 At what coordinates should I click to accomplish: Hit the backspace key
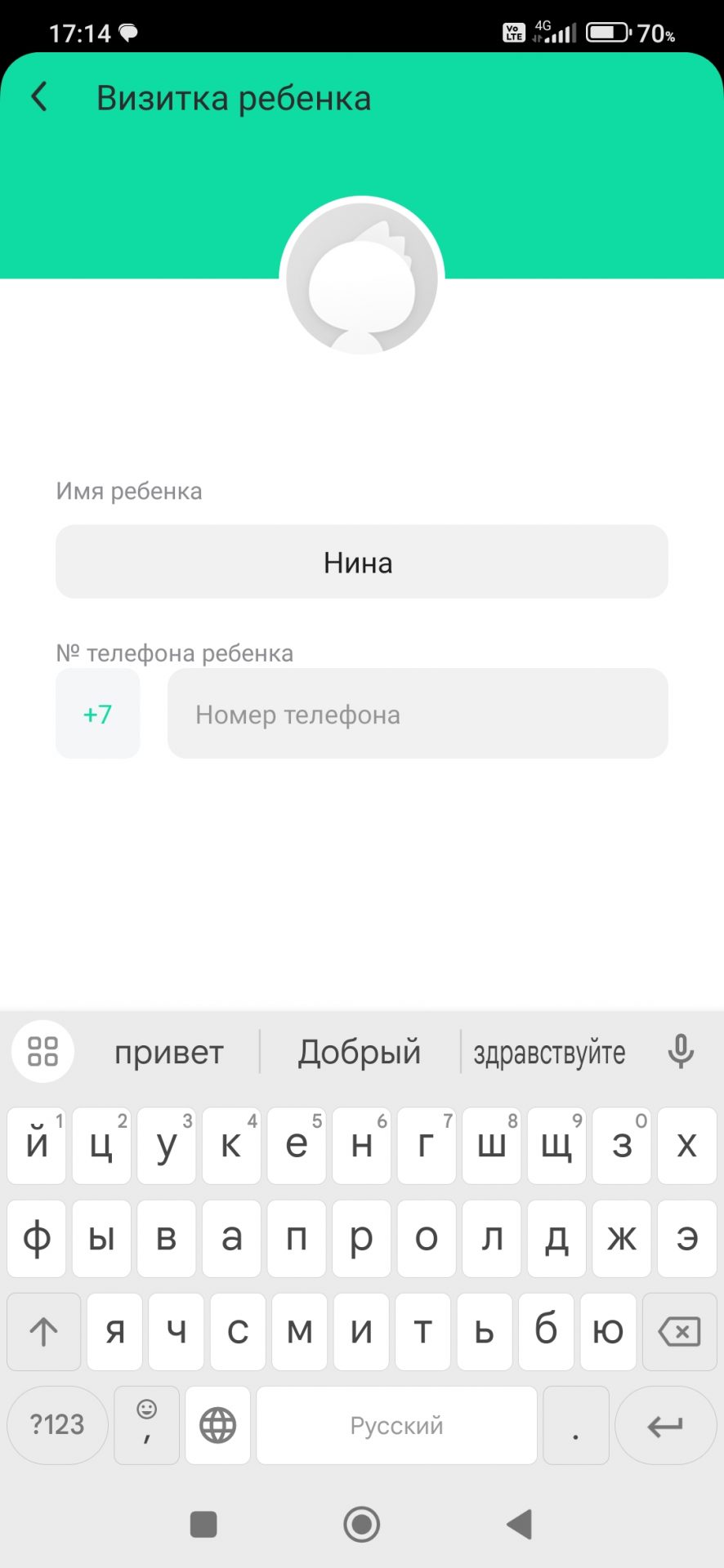pos(678,1332)
